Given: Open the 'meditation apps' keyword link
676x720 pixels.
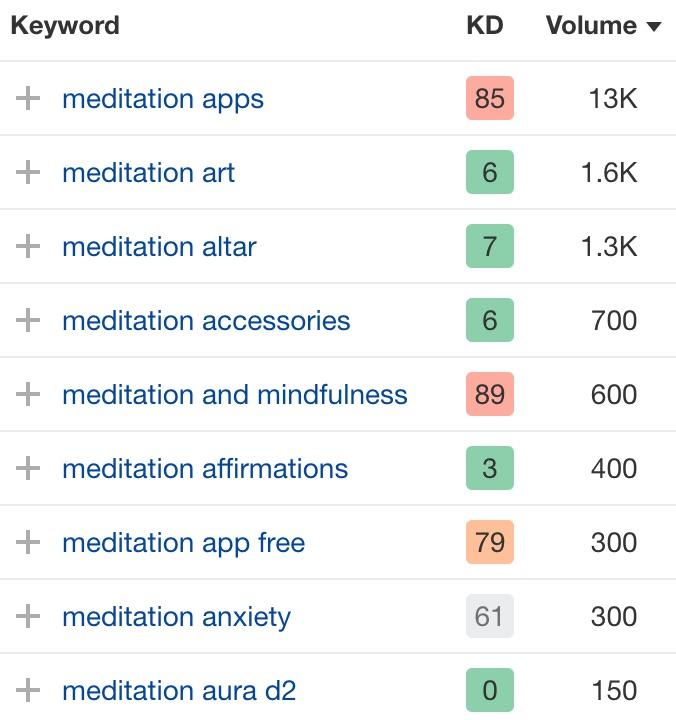Looking at the screenshot, I should point(163,99).
